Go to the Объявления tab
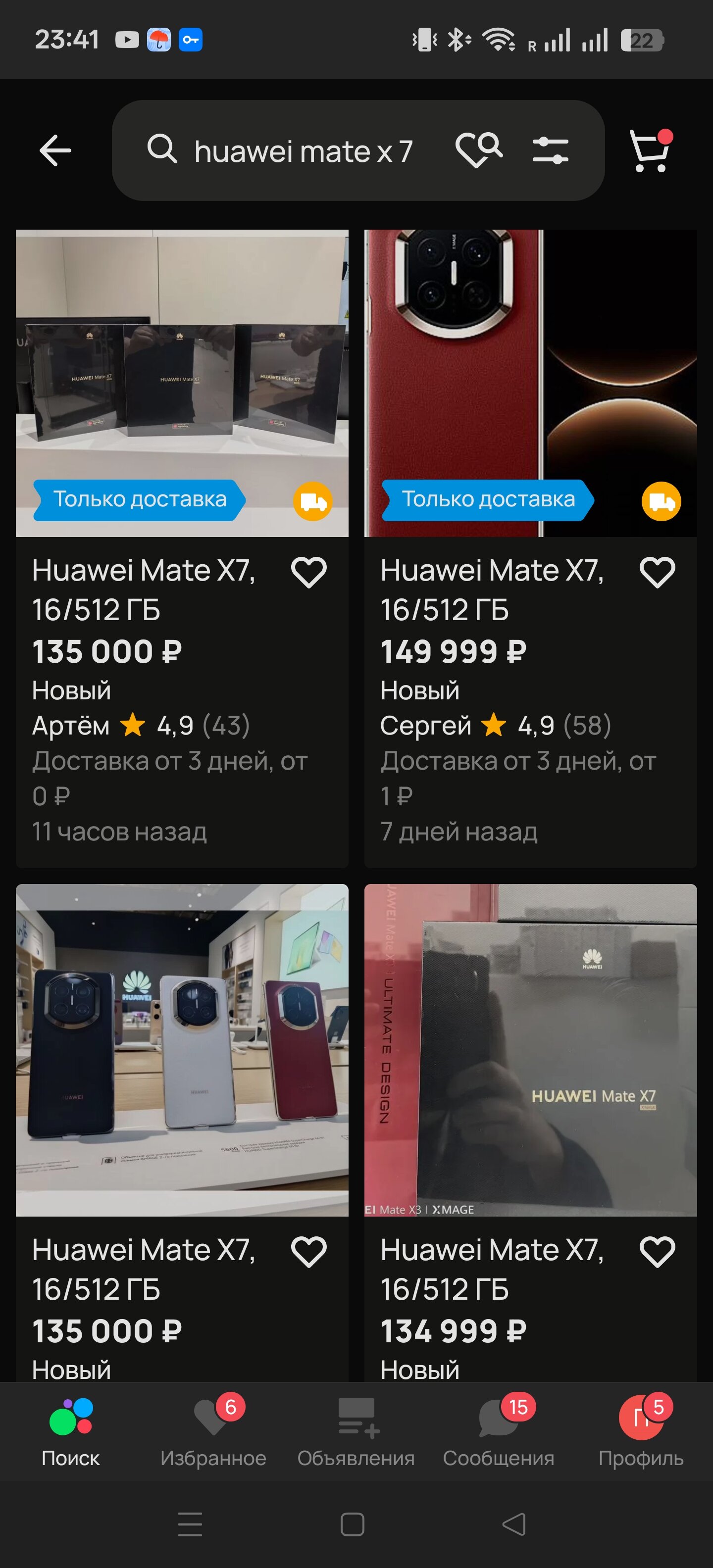Screen dimensions: 713x1568 (356, 1432)
